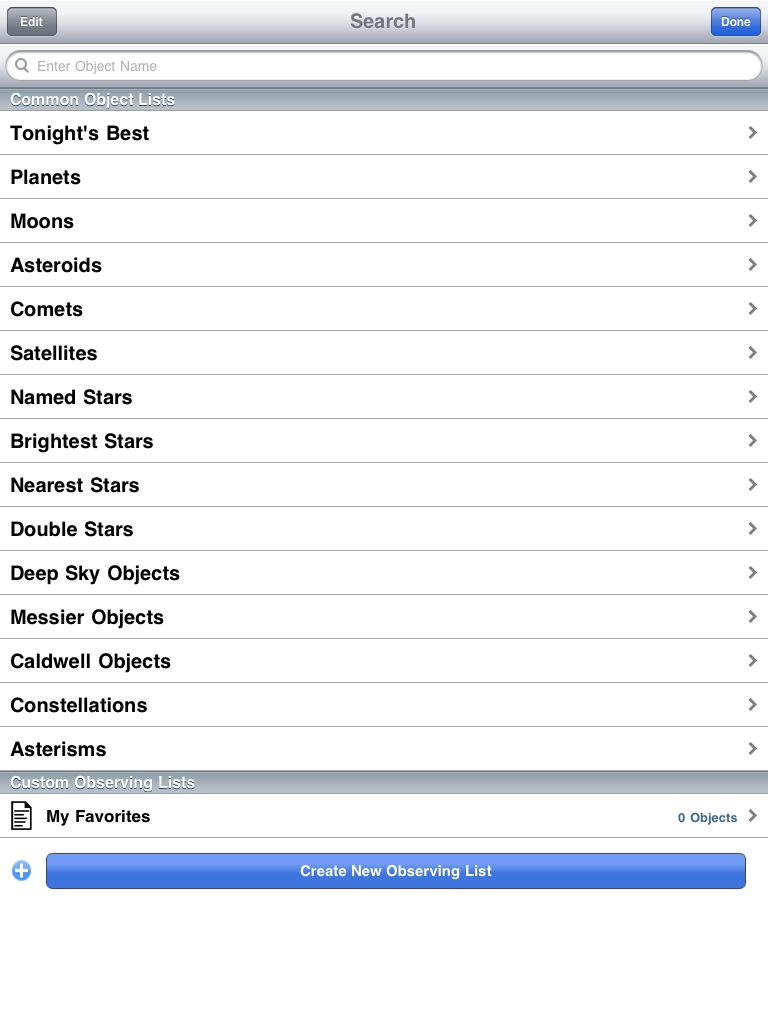The height and width of the screenshot is (1024, 768).
Task: Browse the Asterisms list
Action: click(384, 749)
